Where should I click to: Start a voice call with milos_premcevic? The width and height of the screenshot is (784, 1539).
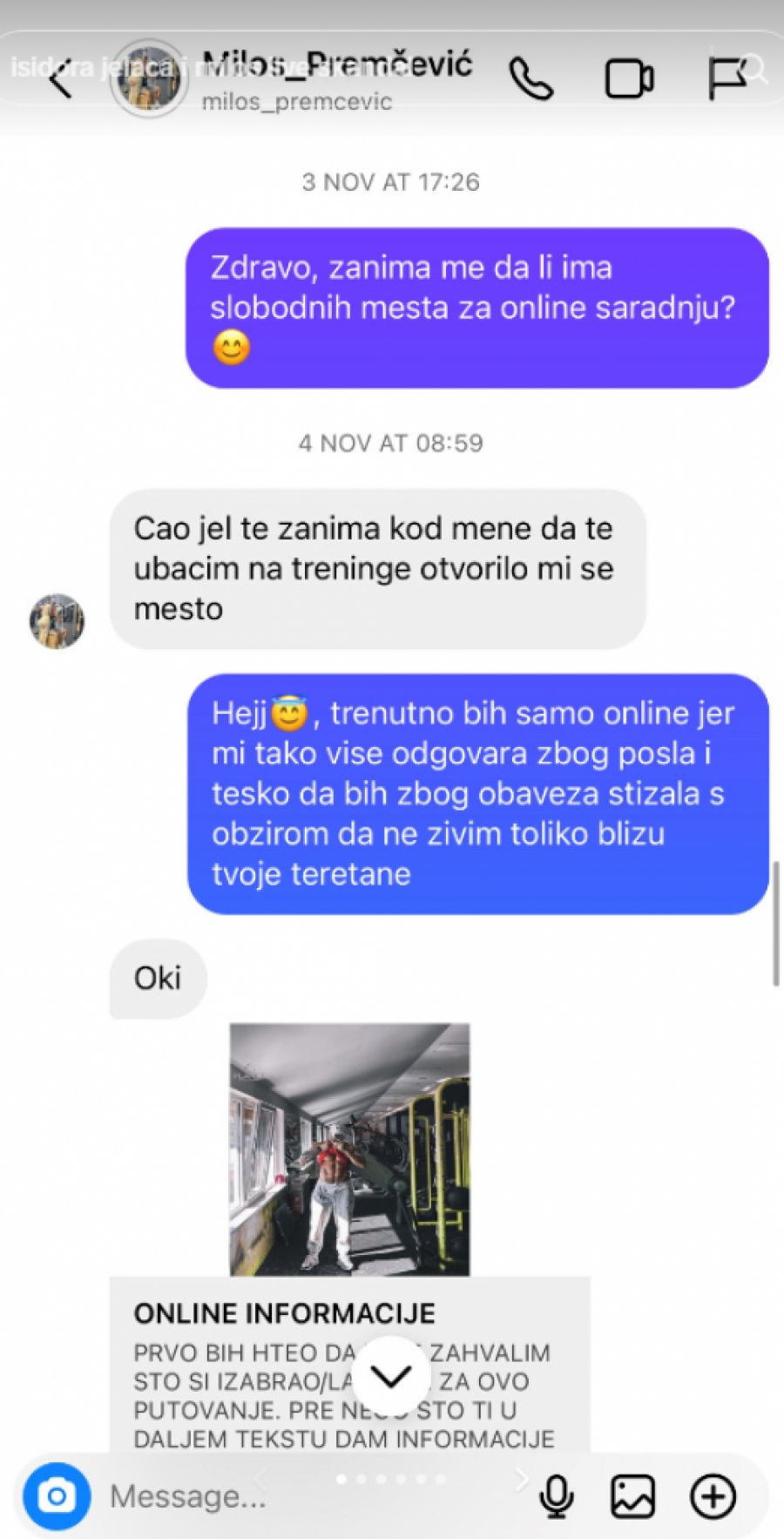pos(531,79)
